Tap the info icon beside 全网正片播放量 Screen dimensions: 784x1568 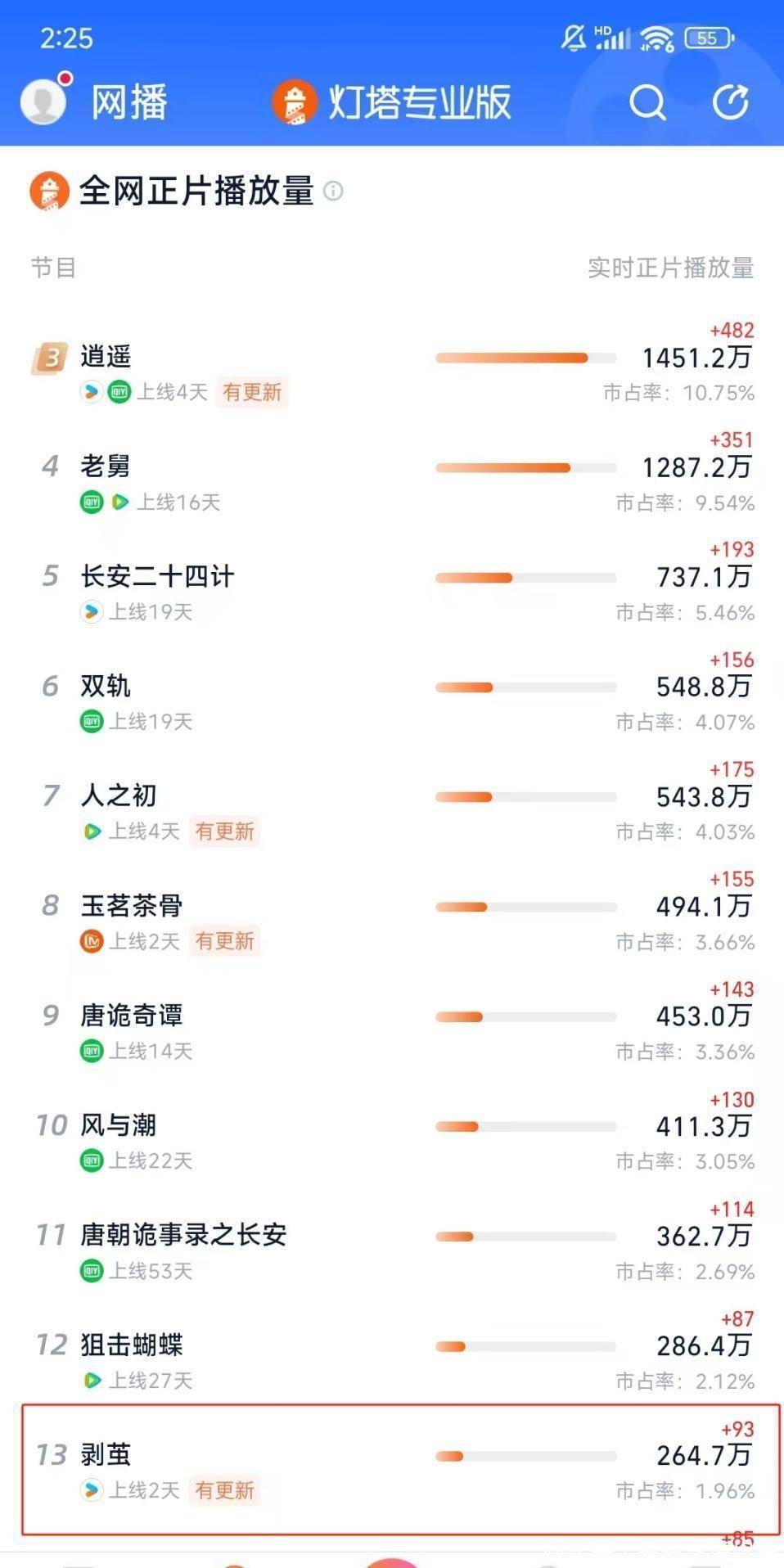point(333,191)
